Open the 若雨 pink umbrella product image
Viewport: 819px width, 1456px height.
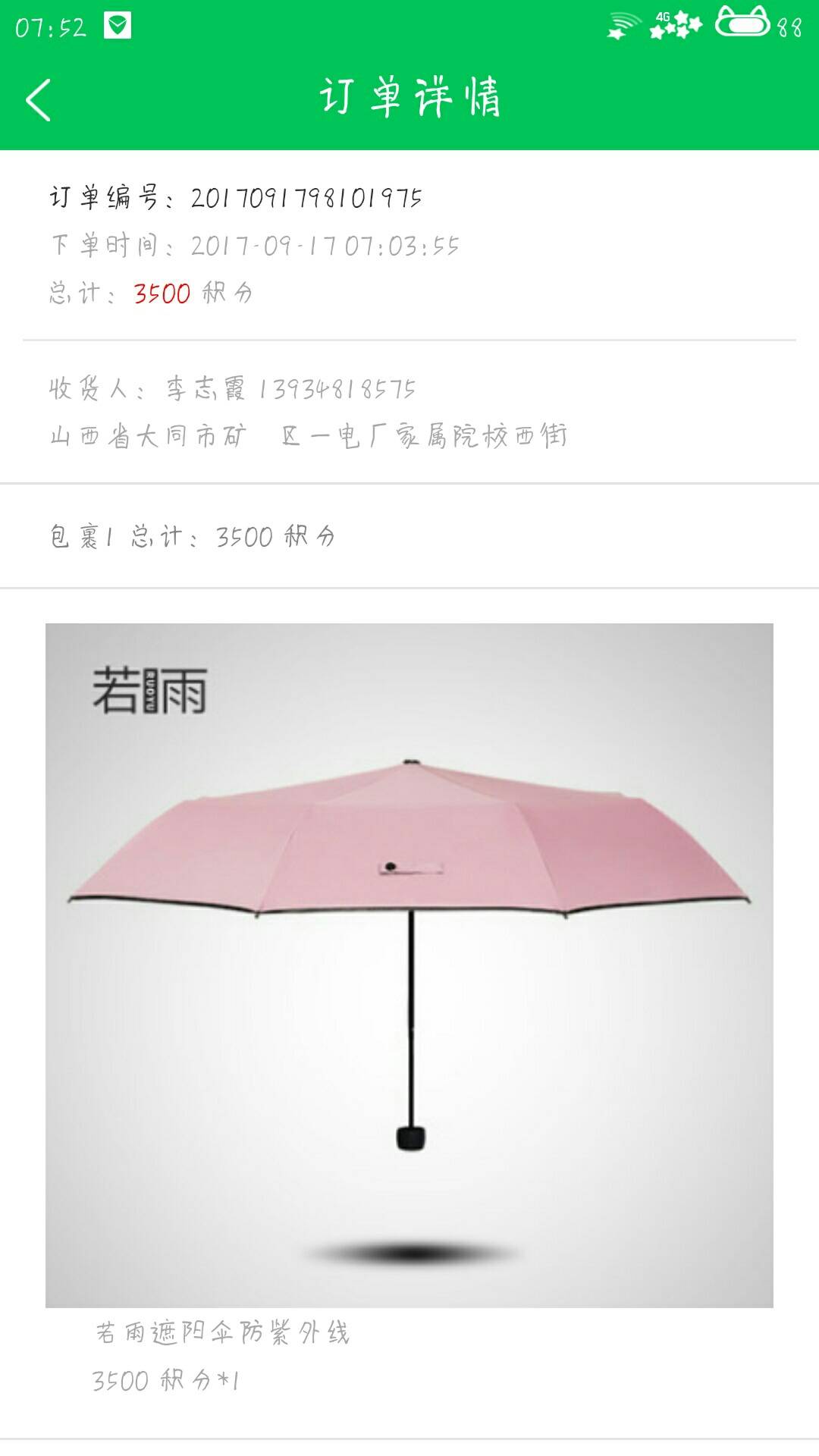point(409,965)
